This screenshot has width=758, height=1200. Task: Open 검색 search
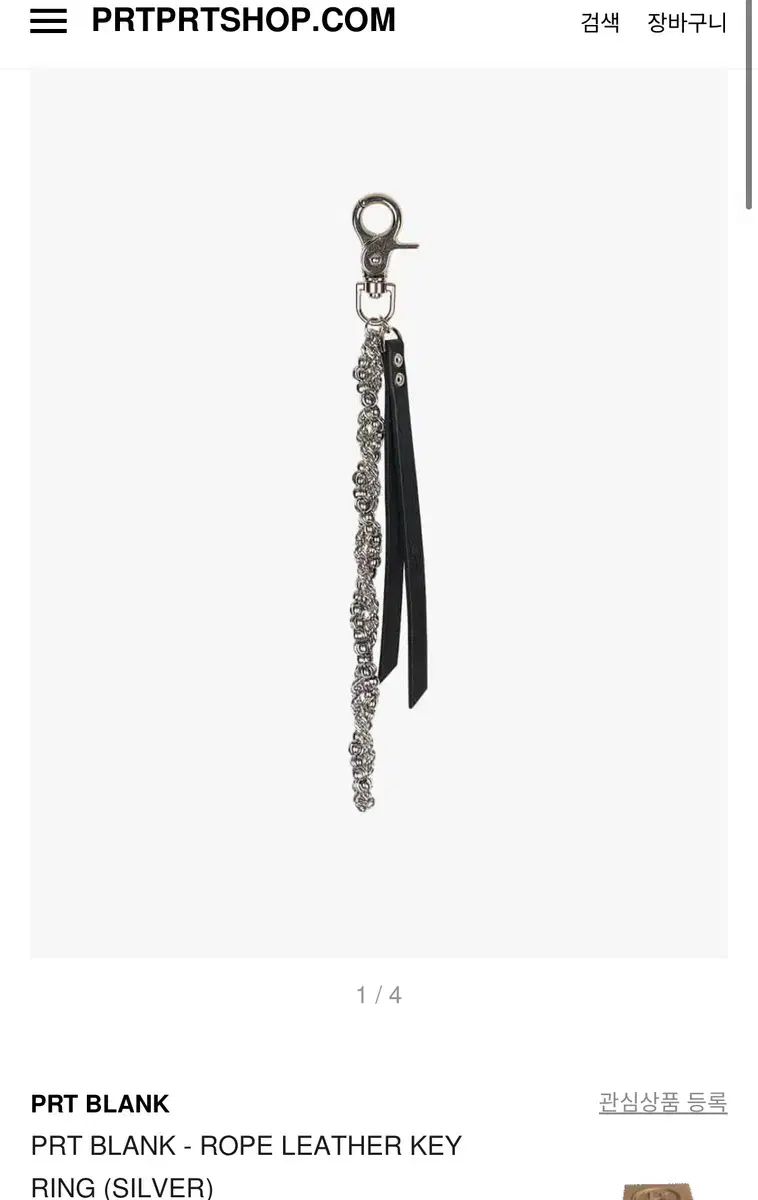click(600, 22)
